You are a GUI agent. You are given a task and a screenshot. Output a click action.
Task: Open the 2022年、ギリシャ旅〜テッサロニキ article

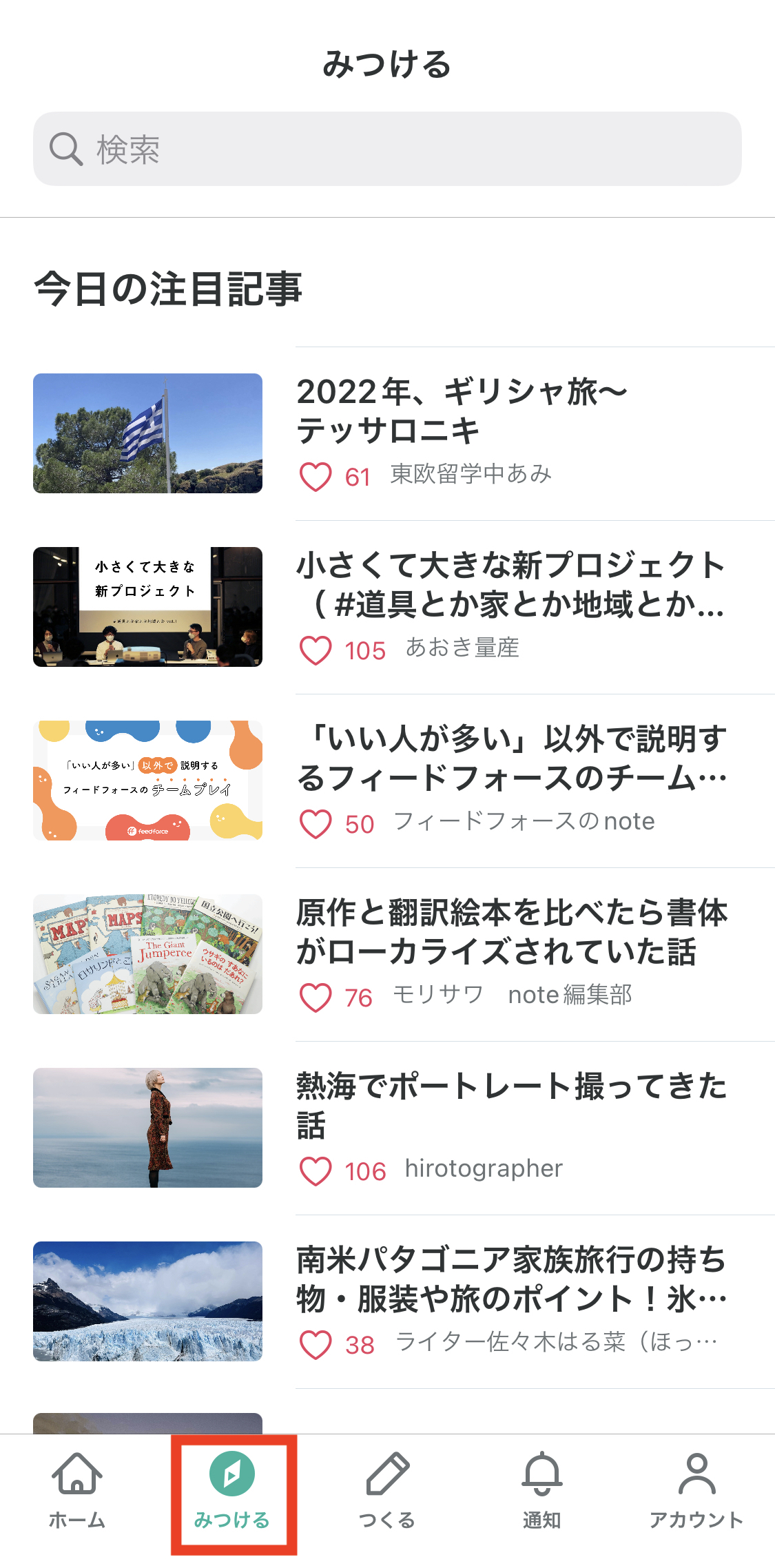pyautogui.click(x=462, y=411)
